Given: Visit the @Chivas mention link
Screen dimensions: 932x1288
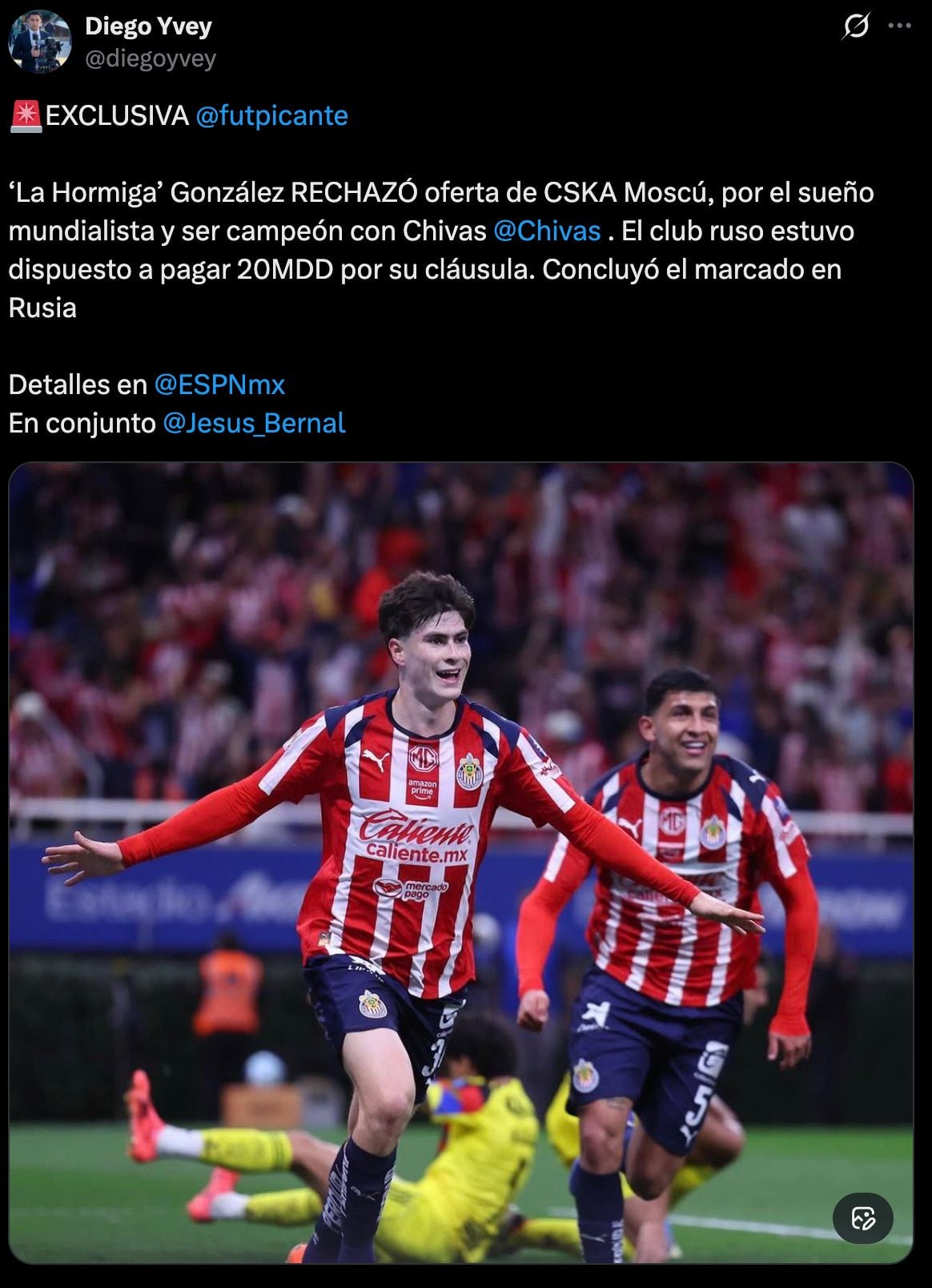Looking at the screenshot, I should pyautogui.click(x=547, y=231).
